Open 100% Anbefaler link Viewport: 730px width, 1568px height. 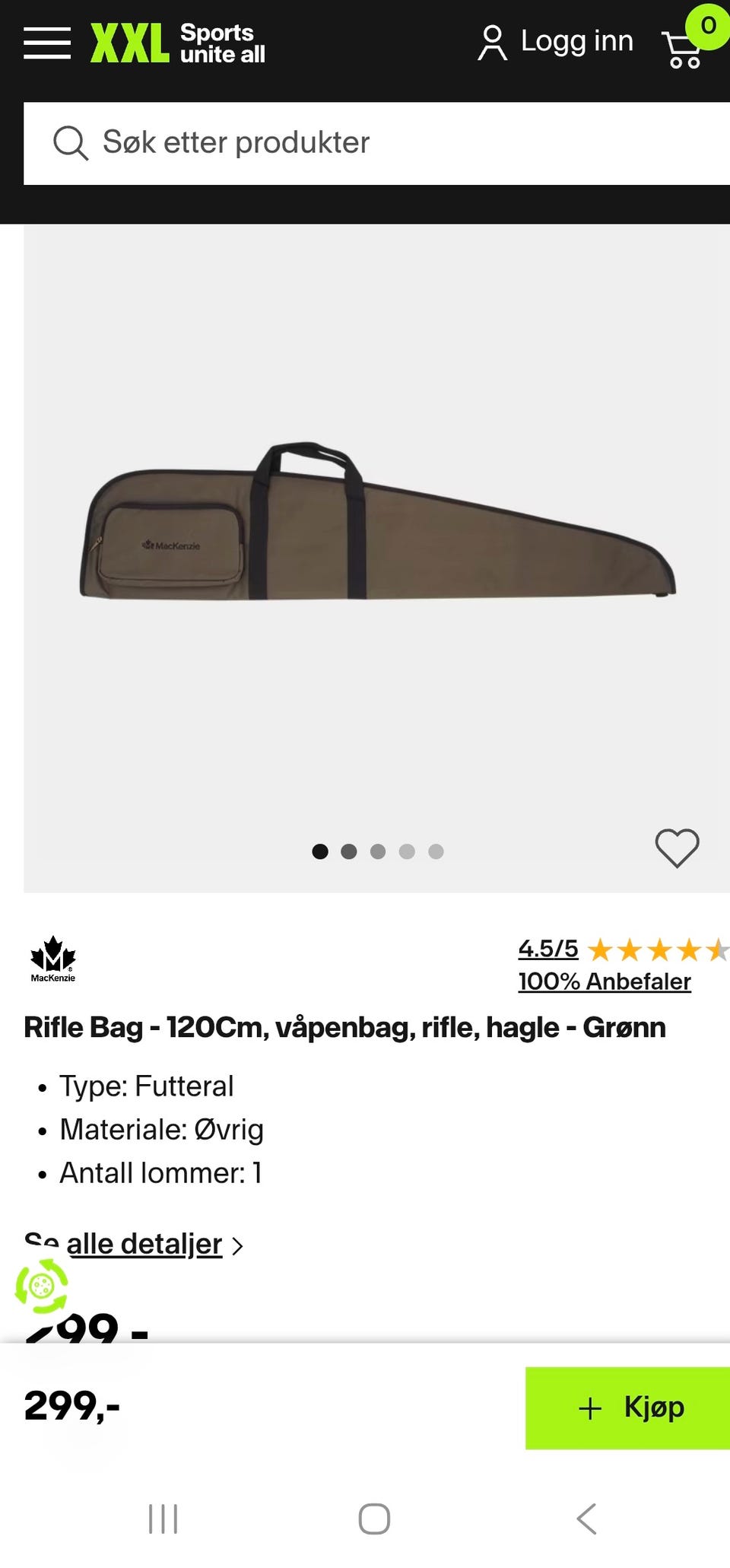(x=605, y=981)
